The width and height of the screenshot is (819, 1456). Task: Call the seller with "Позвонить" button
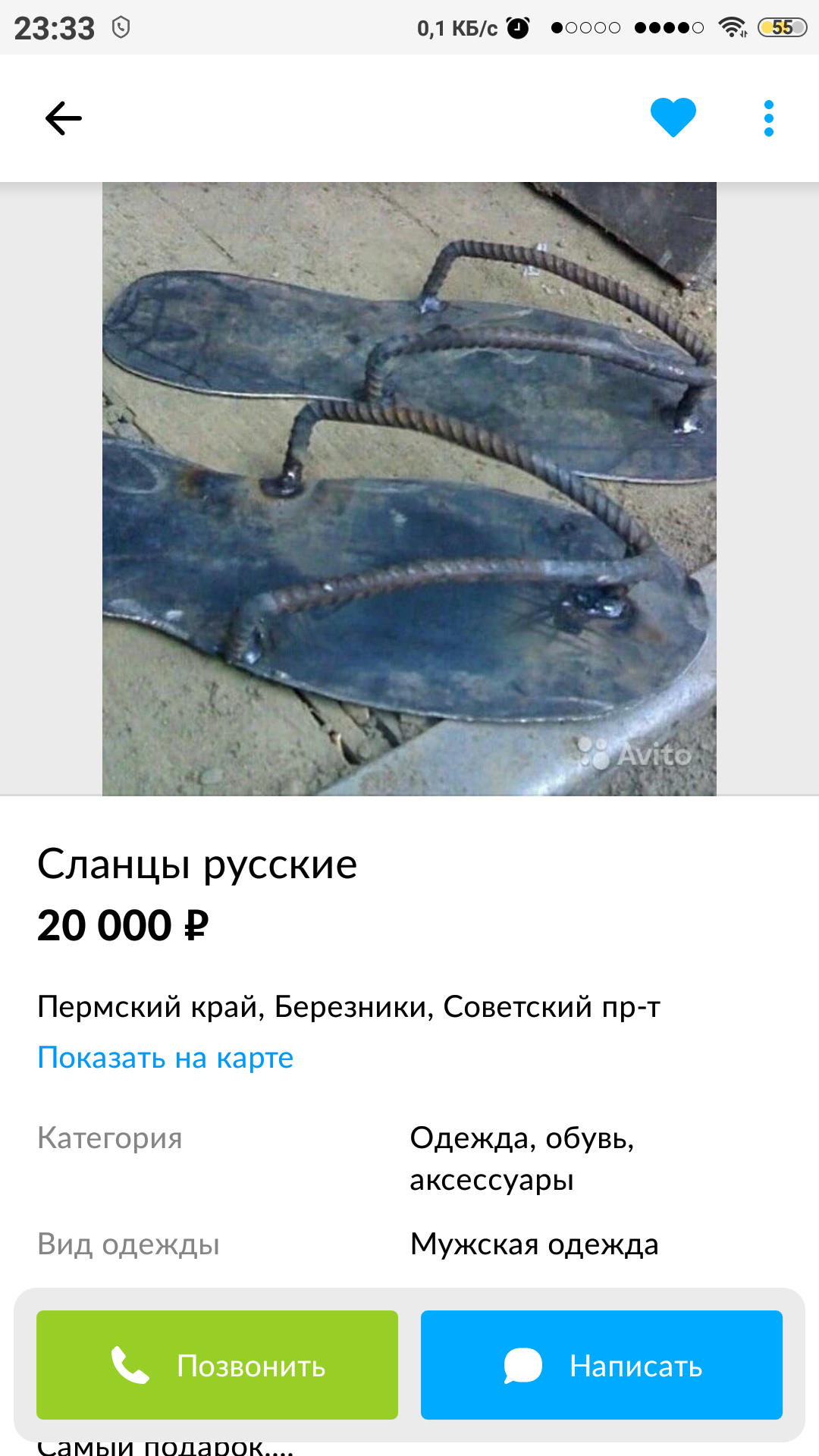point(217,1365)
